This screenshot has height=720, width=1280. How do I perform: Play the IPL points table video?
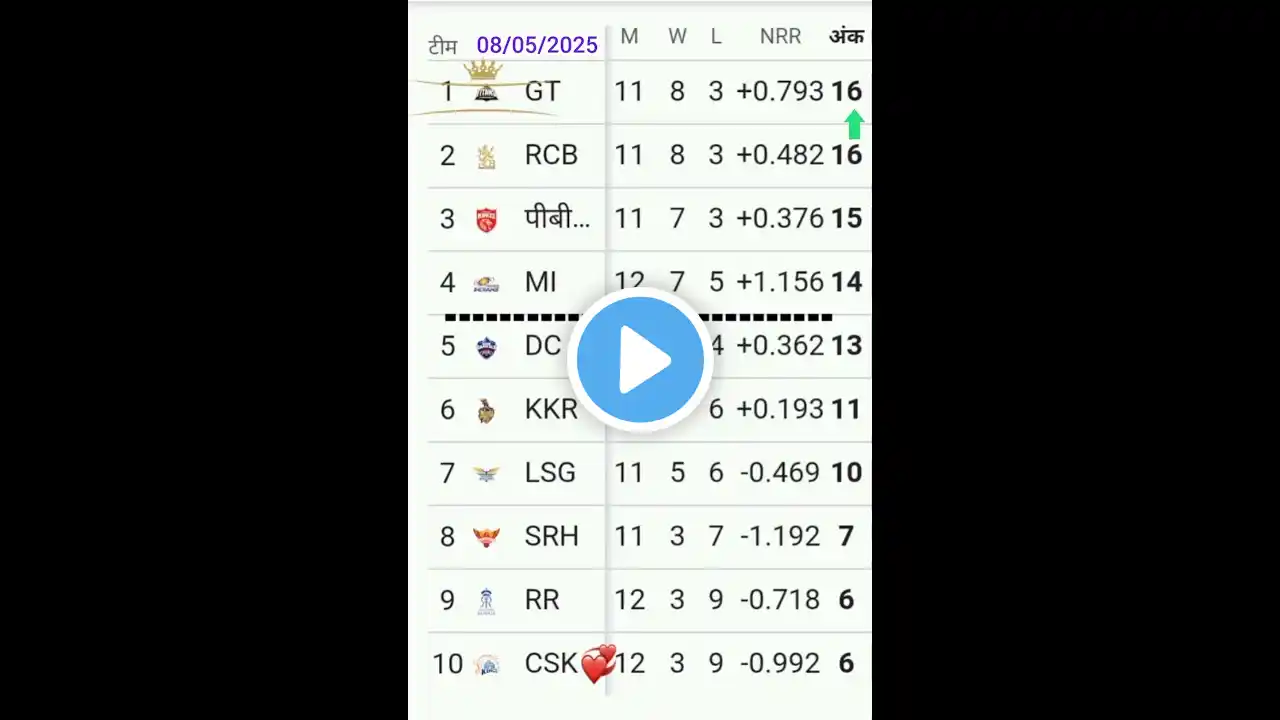coord(640,360)
